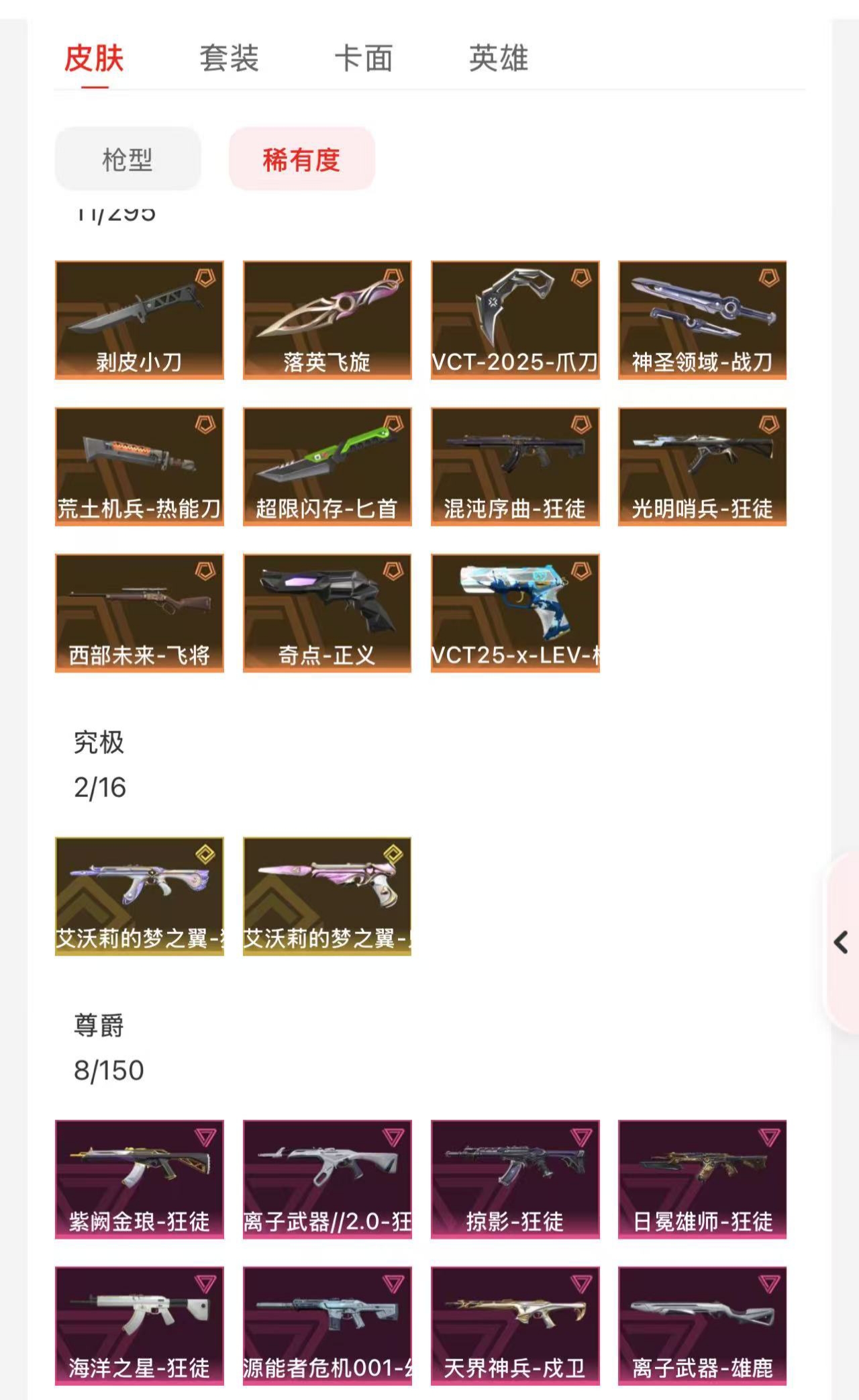Expand the side panel arrow handle

click(841, 942)
